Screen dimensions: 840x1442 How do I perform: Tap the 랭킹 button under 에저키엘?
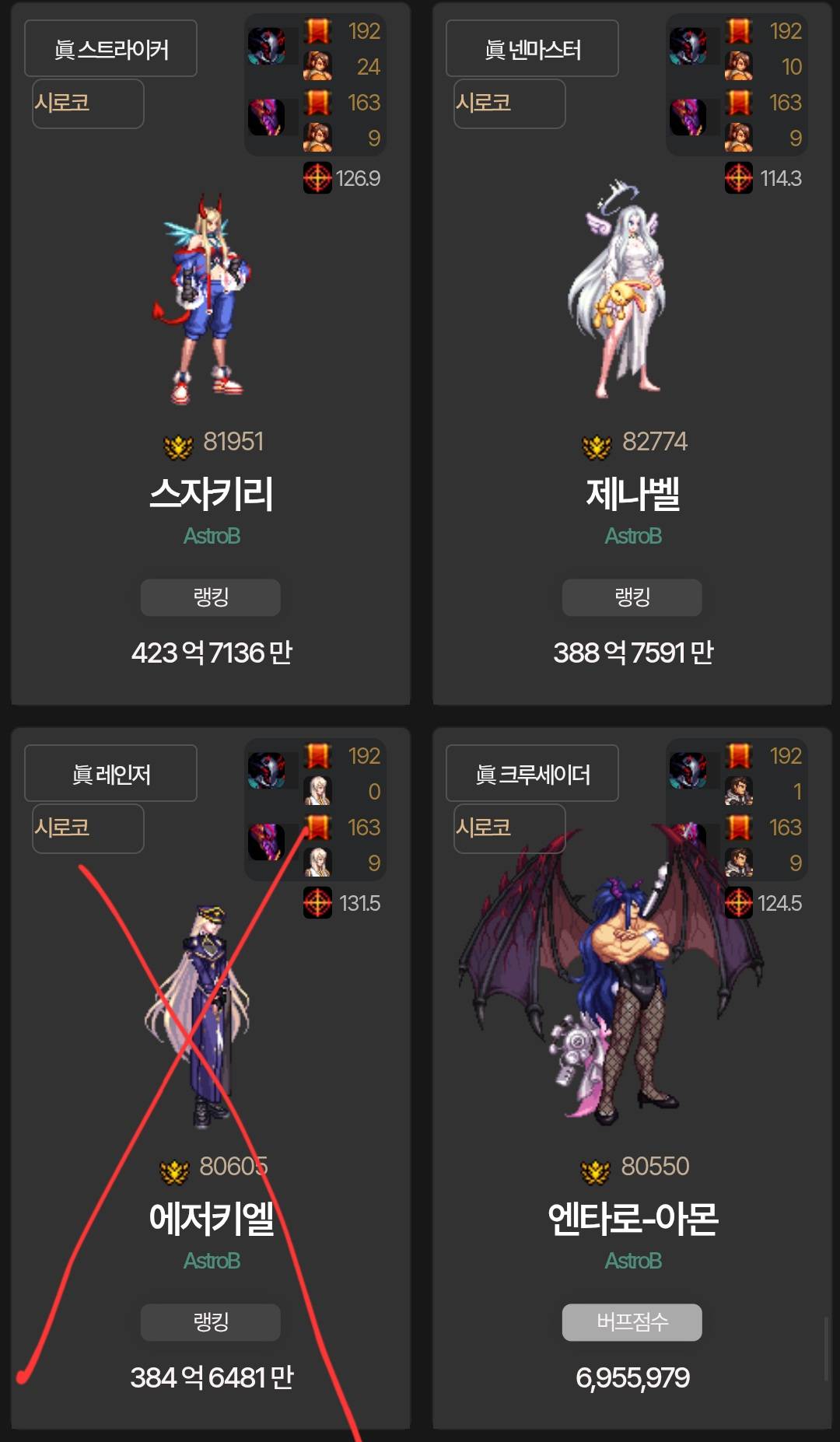211,1322
